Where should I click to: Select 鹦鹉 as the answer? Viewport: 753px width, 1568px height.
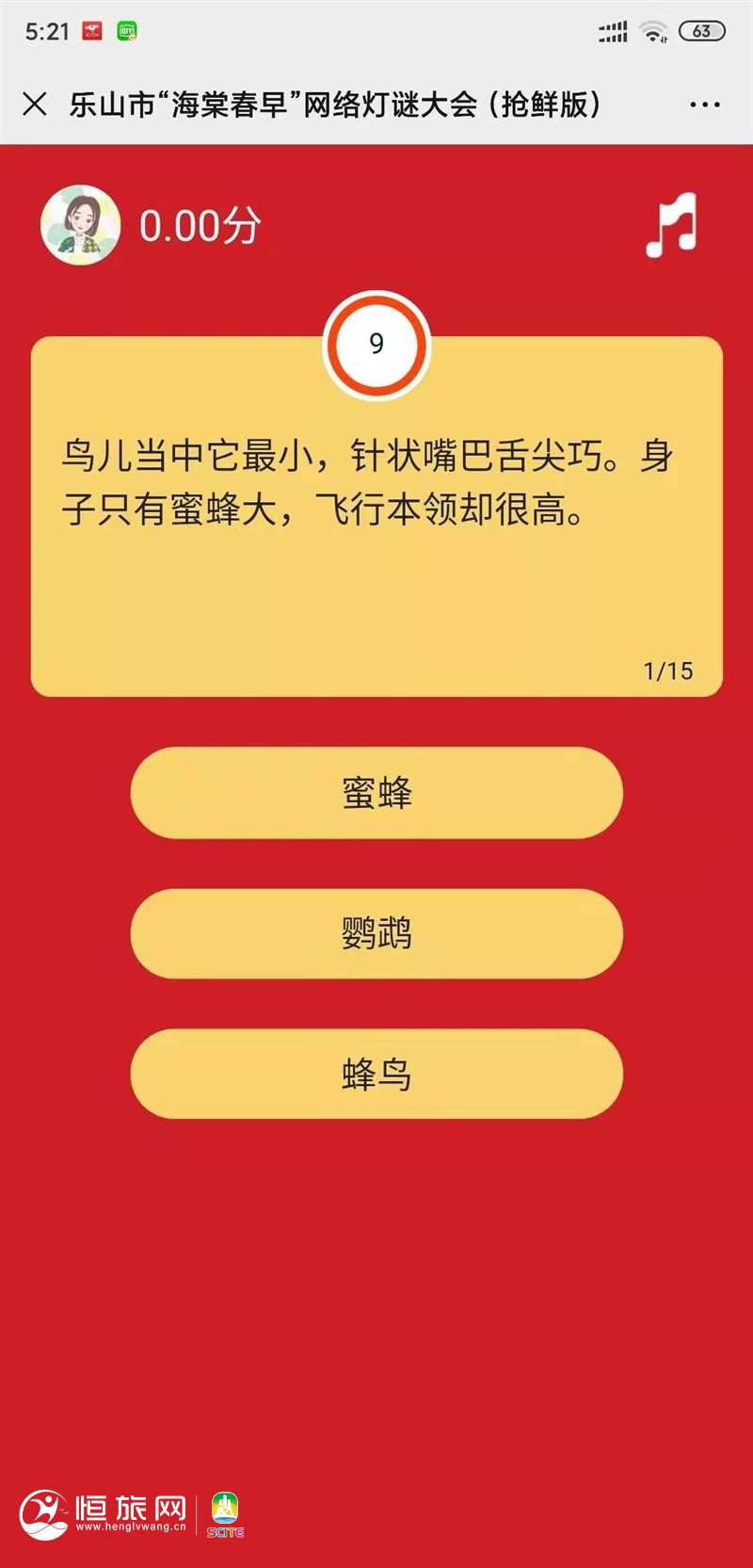point(376,933)
